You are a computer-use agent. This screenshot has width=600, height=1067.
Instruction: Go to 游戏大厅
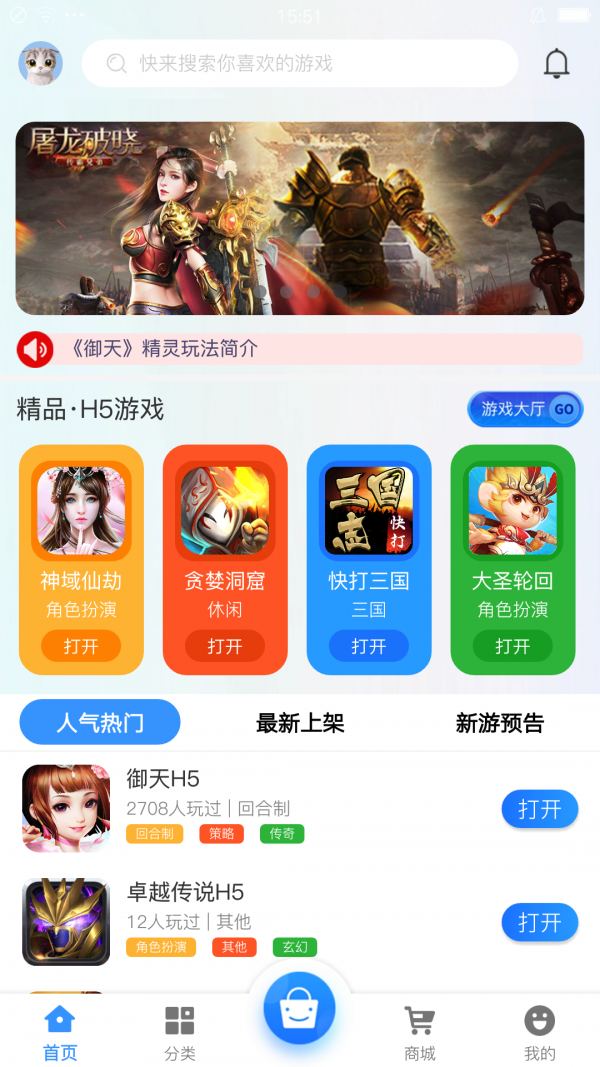525,409
